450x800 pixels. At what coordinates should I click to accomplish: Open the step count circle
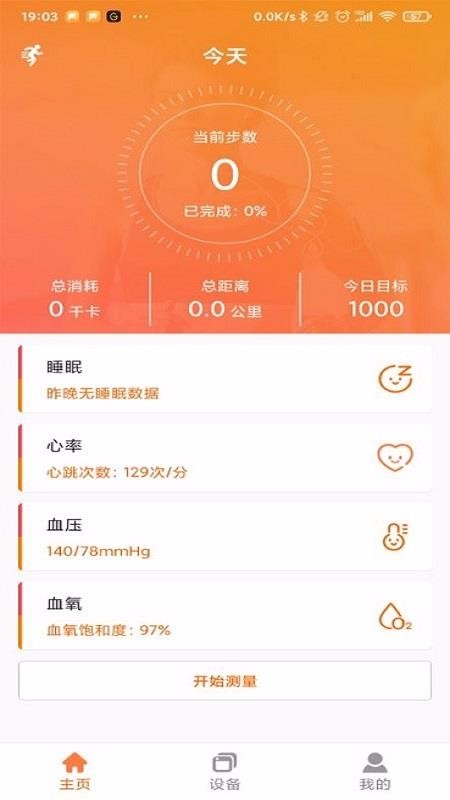(x=225, y=173)
